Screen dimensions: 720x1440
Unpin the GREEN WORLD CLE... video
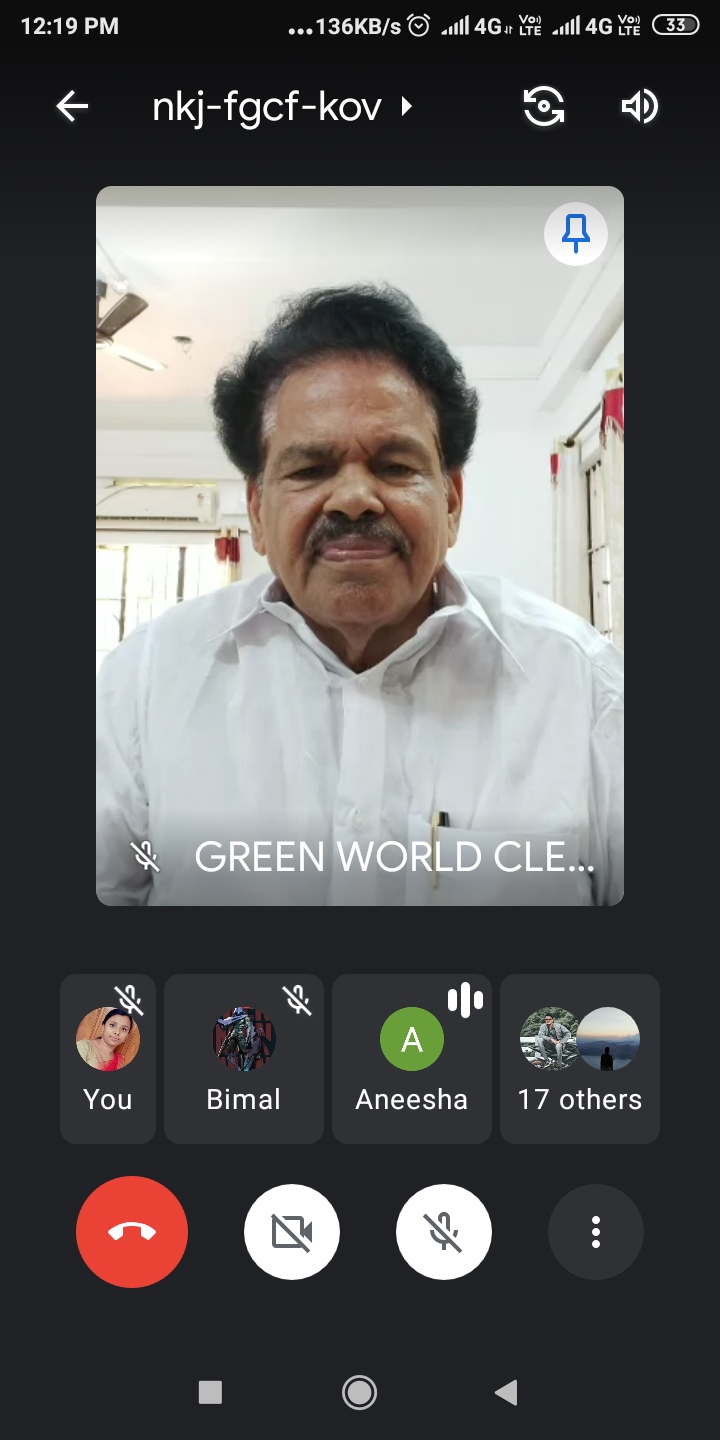(x=575, y=234)
